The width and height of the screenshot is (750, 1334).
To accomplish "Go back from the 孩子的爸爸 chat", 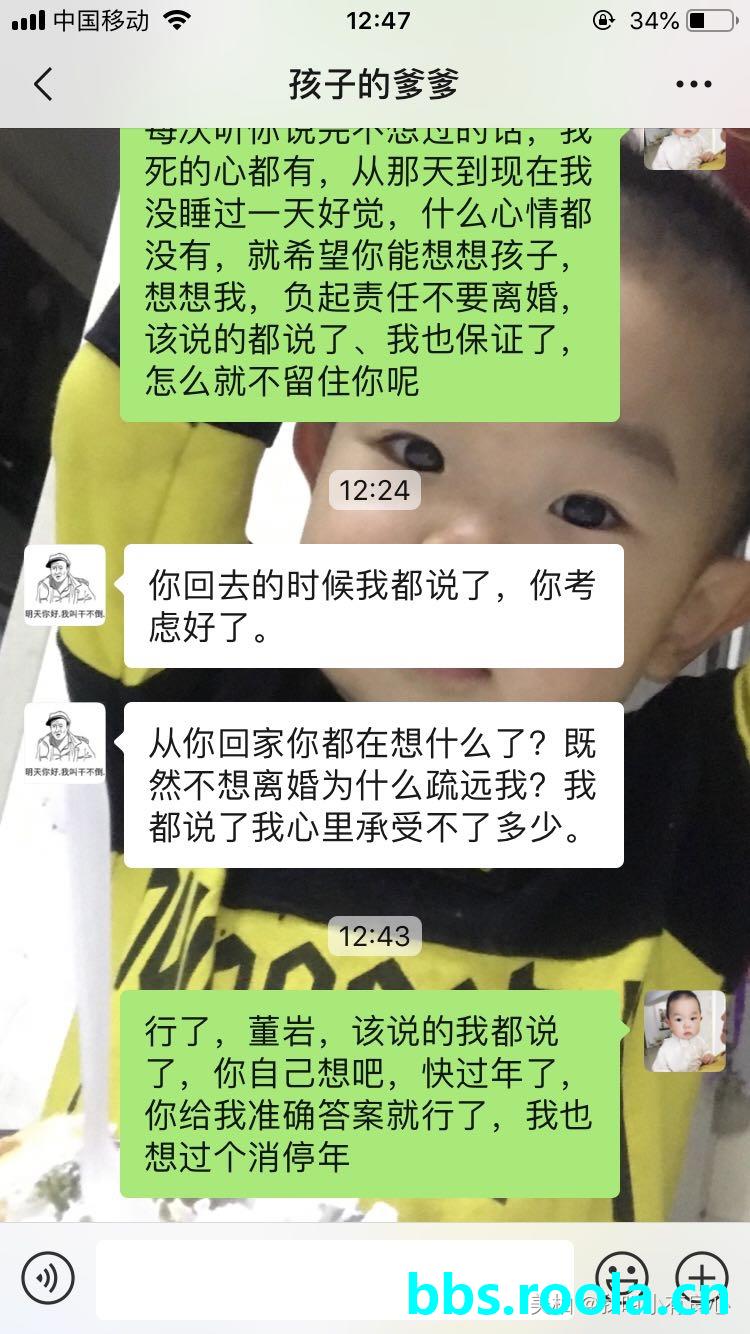I will click(43, 85).
